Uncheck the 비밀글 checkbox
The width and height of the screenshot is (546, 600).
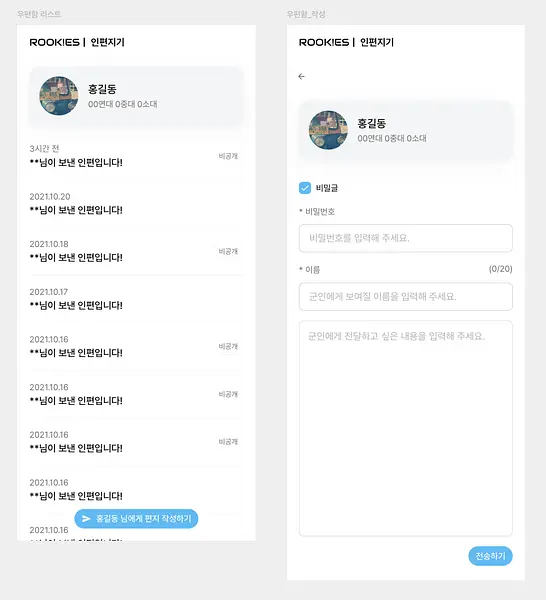click(x=305, y=188)
